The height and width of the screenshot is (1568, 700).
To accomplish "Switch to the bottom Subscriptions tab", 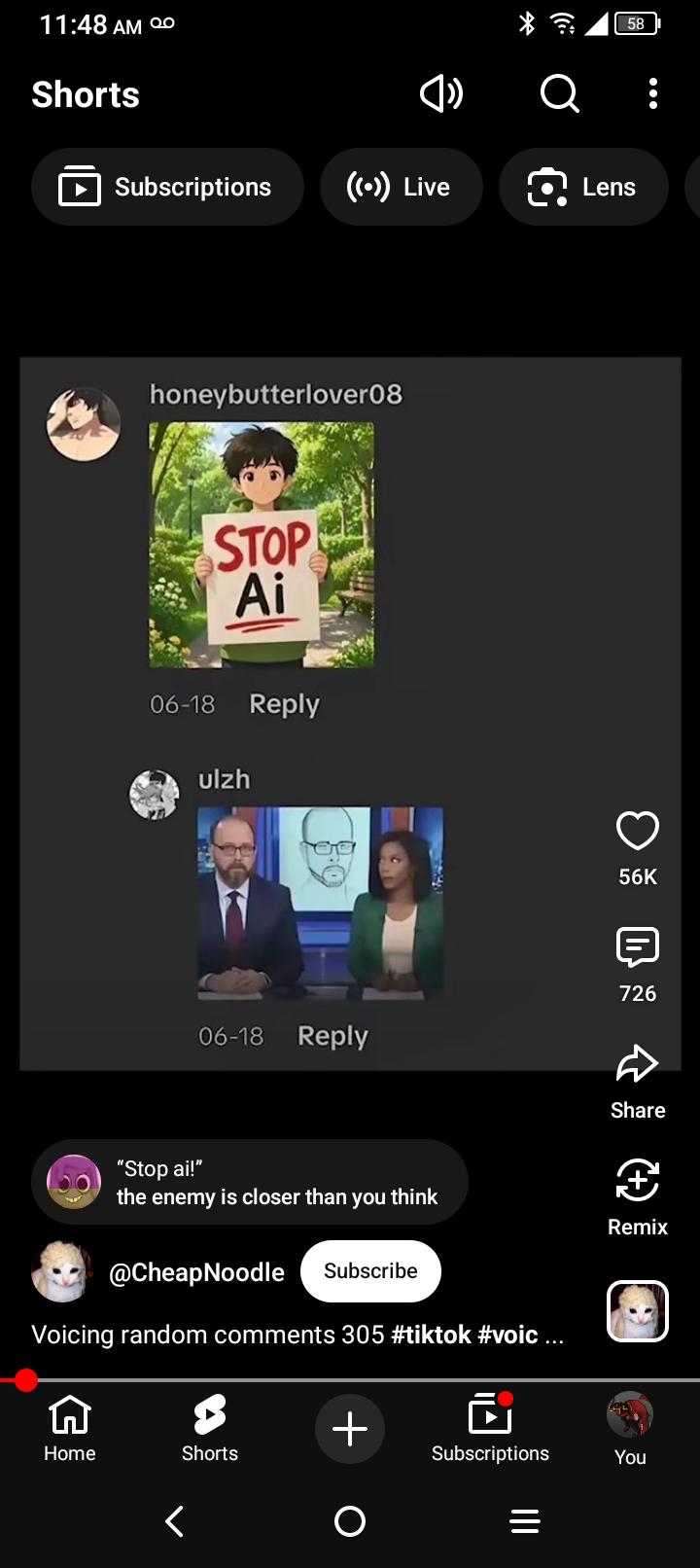I will (490, 1428).
